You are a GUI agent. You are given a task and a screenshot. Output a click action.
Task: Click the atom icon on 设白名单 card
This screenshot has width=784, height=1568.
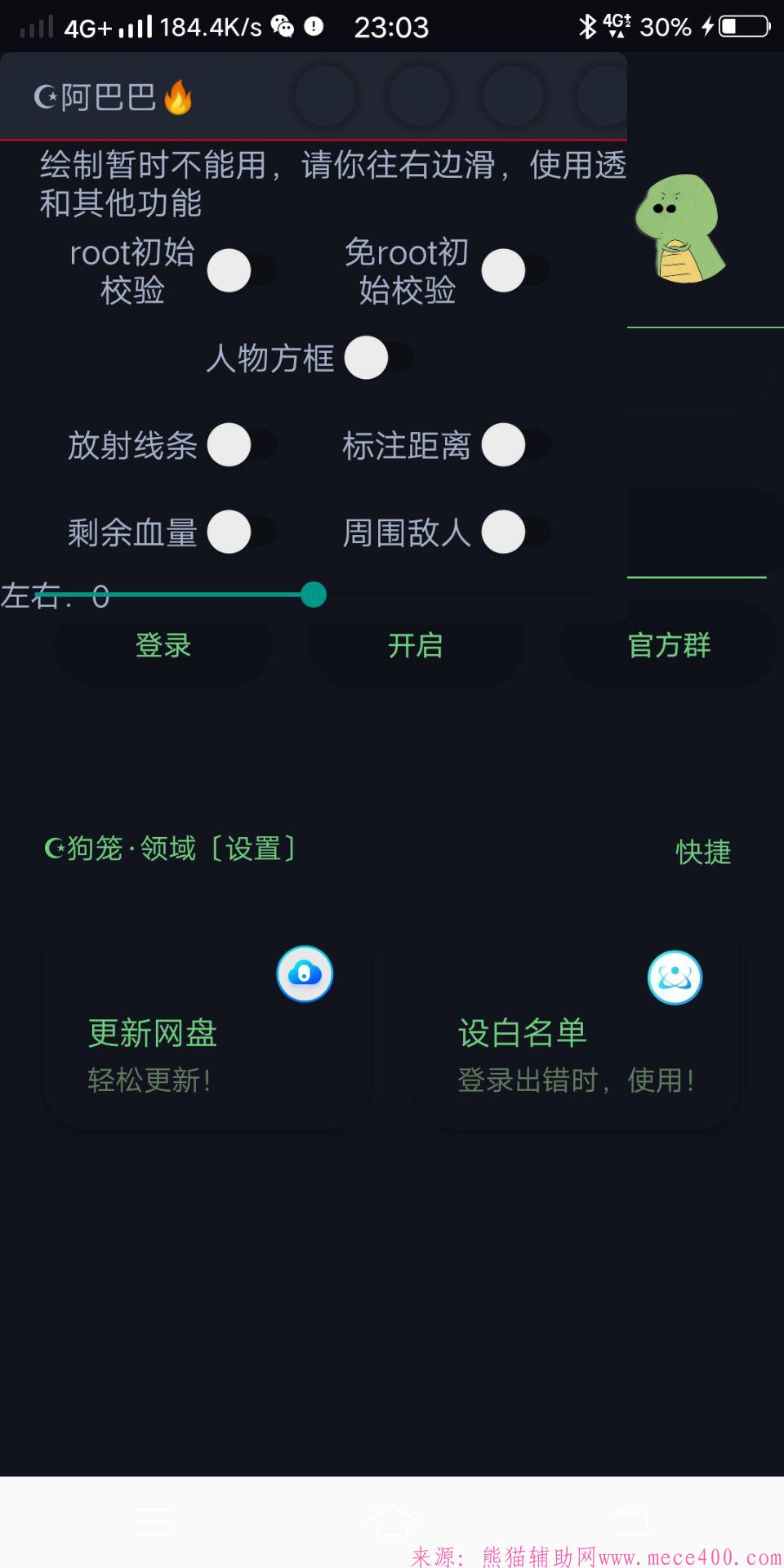pyautogui.click(x=675, y=978)
